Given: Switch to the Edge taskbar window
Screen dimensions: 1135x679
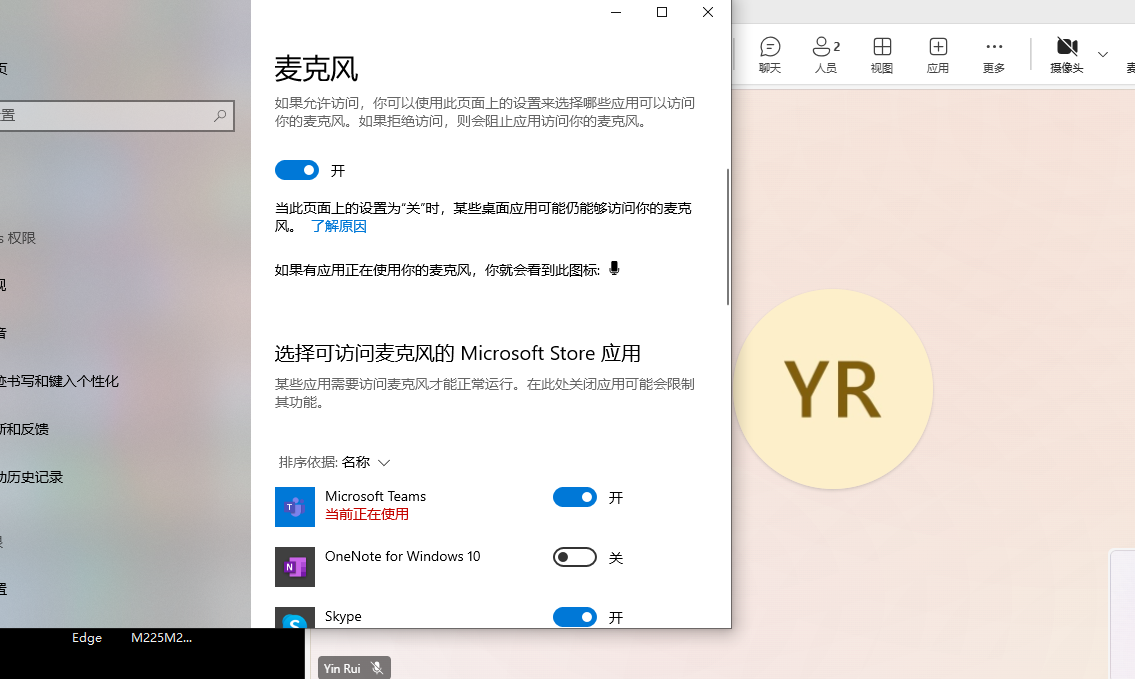Looking at the screenshot, I should click(x=87, y=637).
